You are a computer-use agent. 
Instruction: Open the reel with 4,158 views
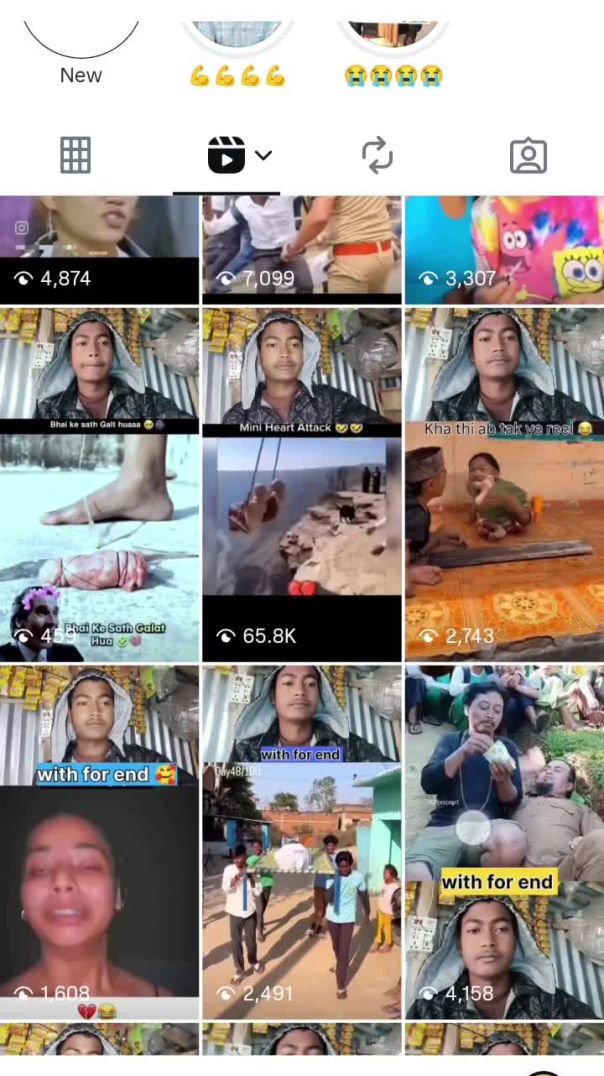coord(504,842)
